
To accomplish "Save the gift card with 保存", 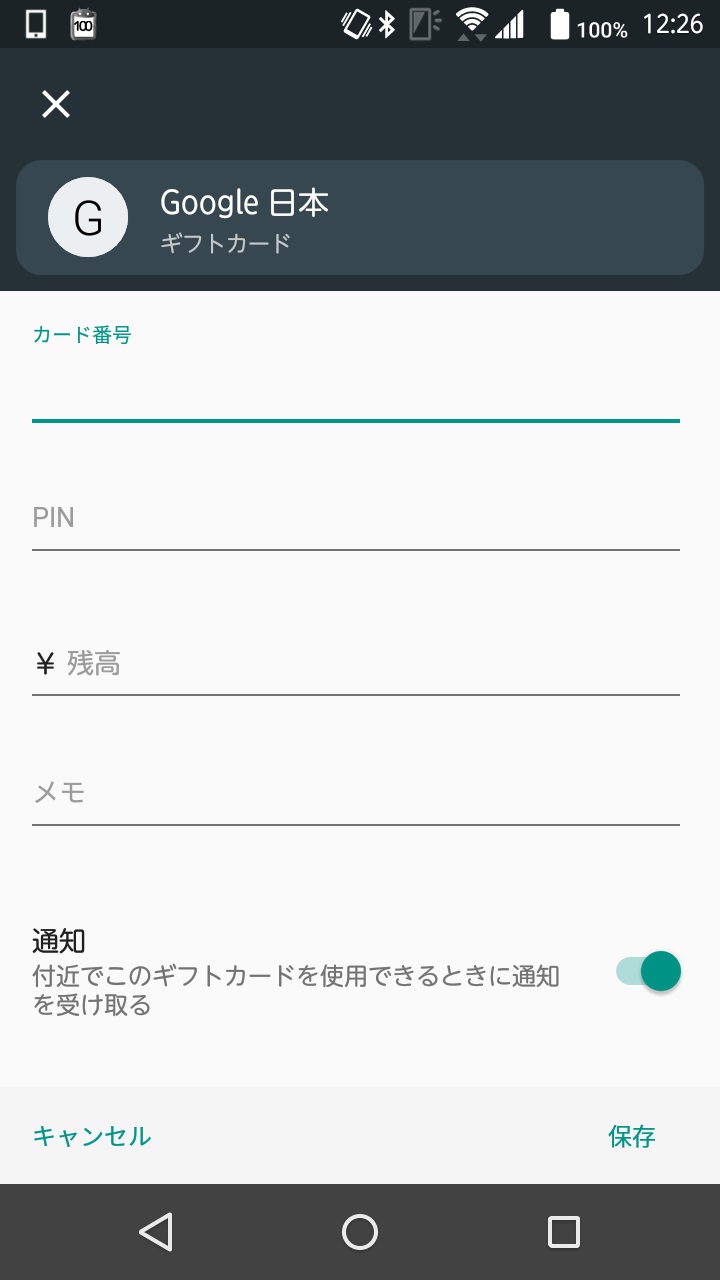I will pos(632,1136).
